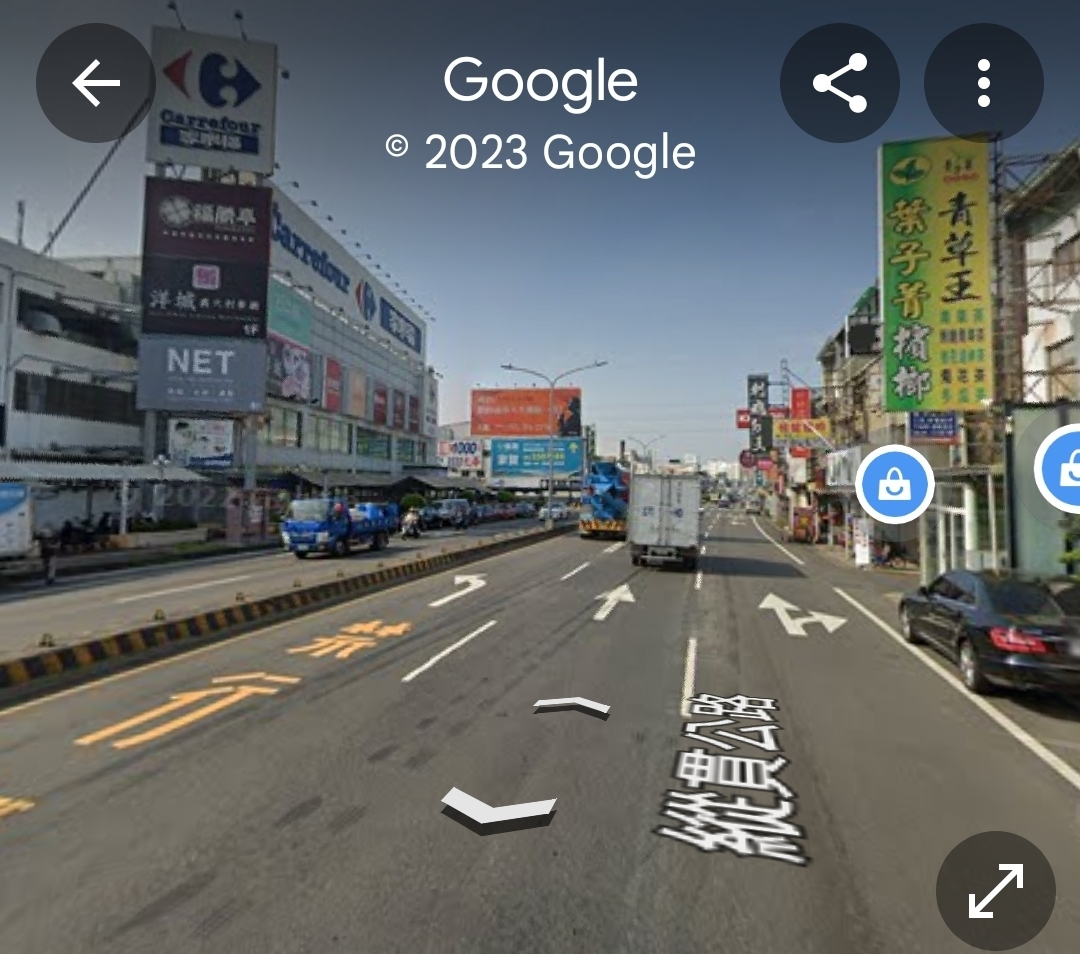Expand Street View to full screen

click(x=995, y=890)
